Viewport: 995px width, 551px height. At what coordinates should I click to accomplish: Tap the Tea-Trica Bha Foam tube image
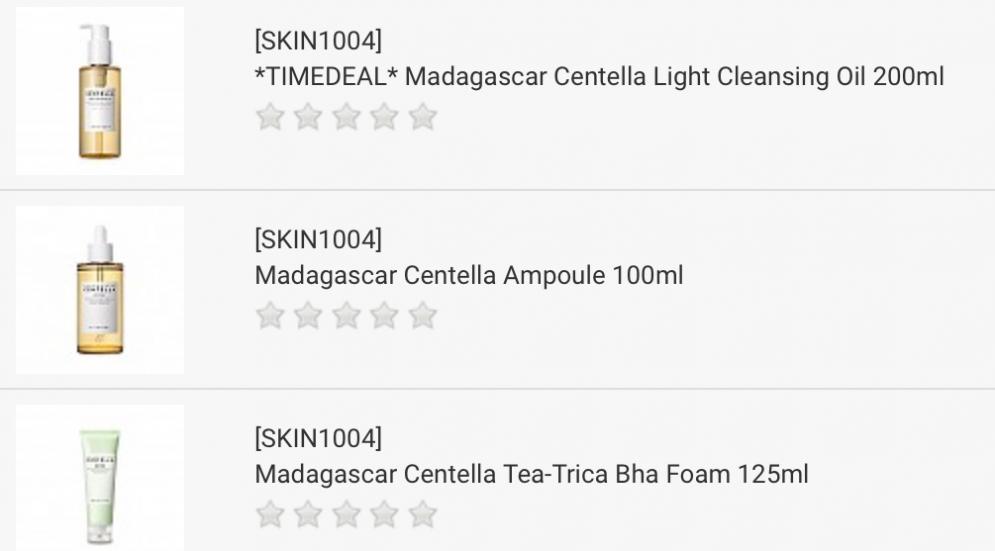[x=100, y=480]
